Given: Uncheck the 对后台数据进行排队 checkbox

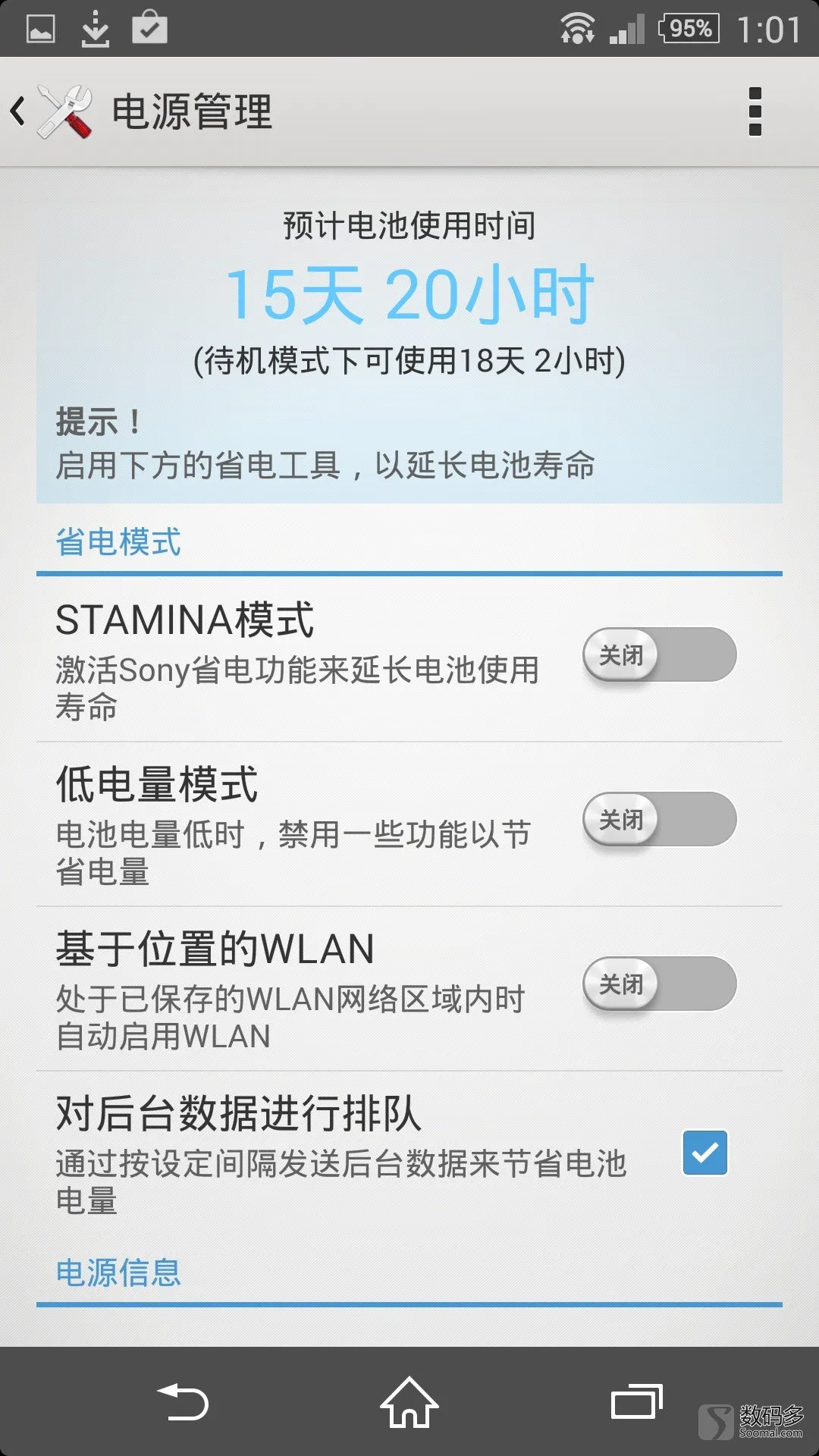Looking at the screenshot, I should (x=705, y=1153).
